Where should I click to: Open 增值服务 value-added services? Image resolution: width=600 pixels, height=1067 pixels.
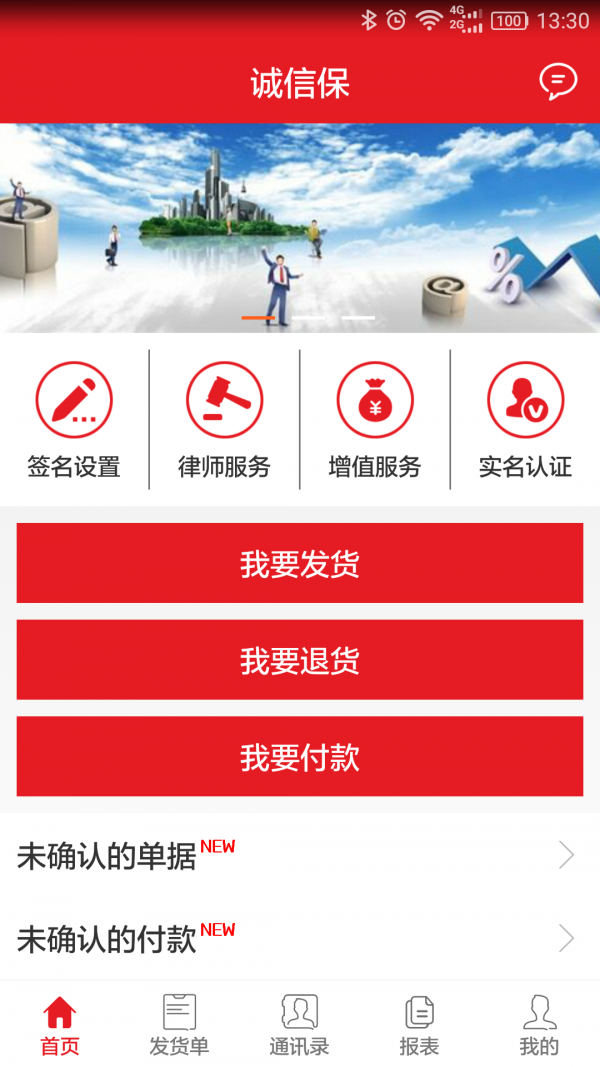[x=375, y=420]
